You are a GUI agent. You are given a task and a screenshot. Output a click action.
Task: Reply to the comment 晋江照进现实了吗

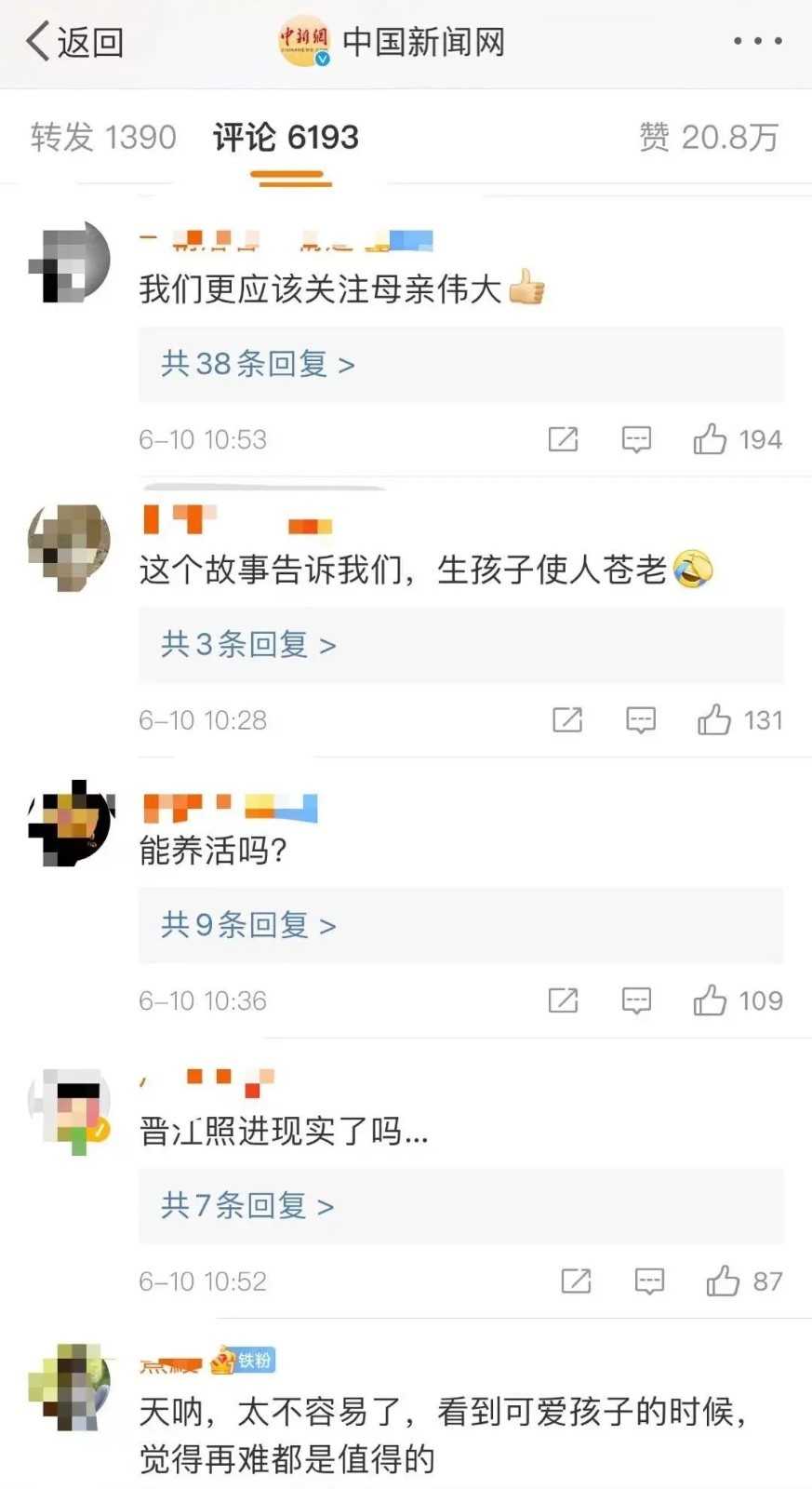tap(649, 1281)
